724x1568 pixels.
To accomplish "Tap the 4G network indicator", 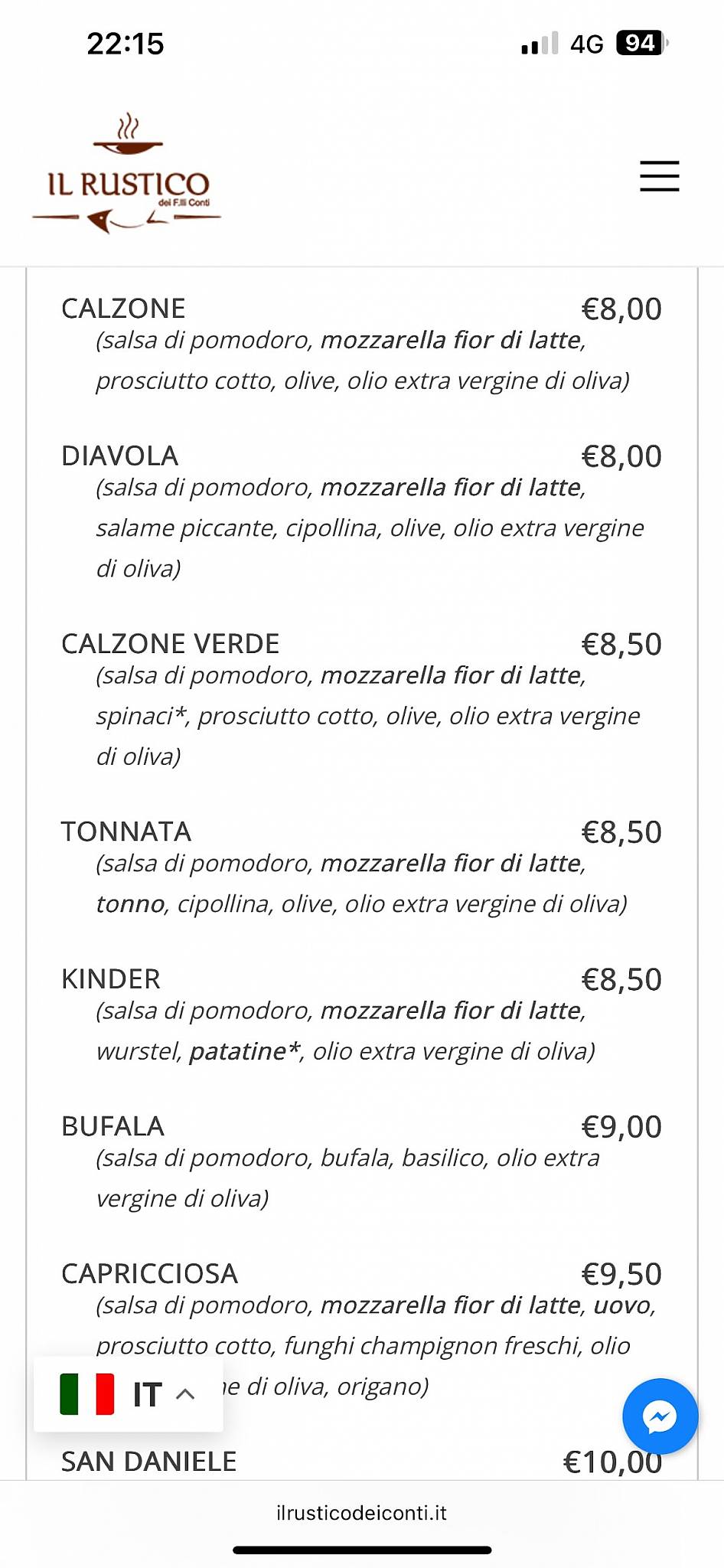I will [588, 46].
